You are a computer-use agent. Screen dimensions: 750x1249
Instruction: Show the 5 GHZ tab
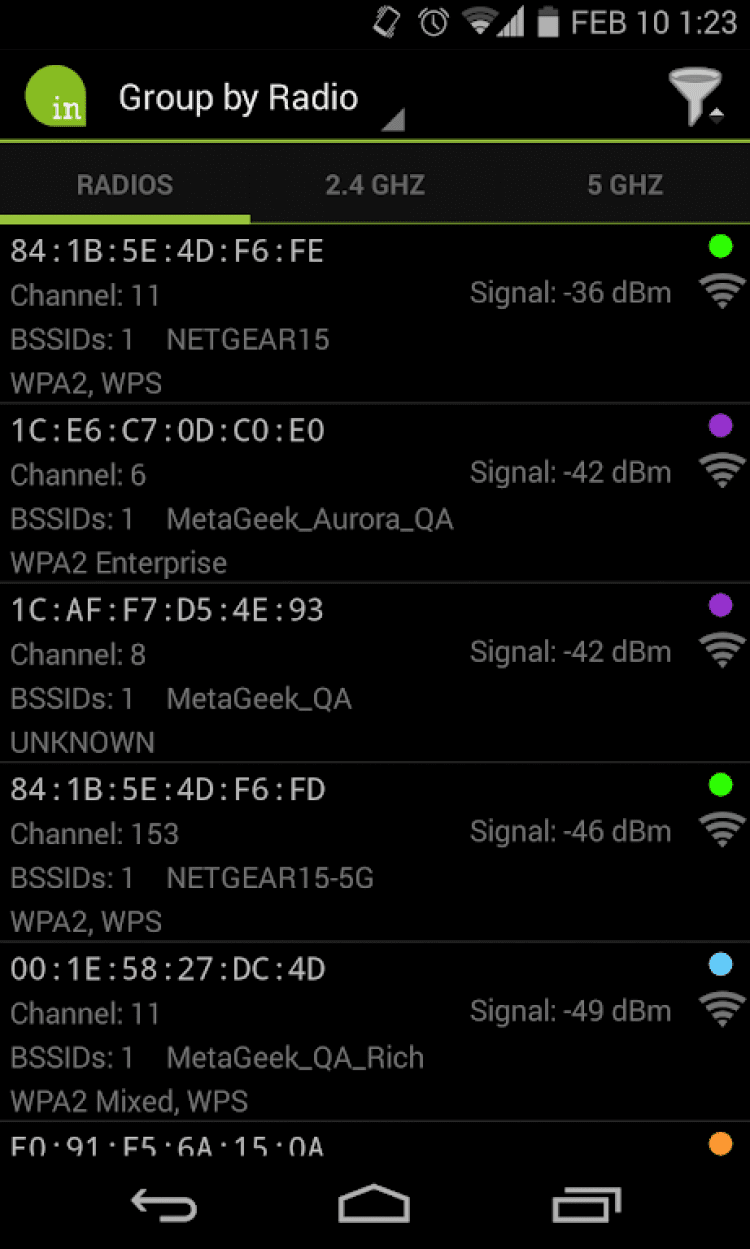coord(625,185)
